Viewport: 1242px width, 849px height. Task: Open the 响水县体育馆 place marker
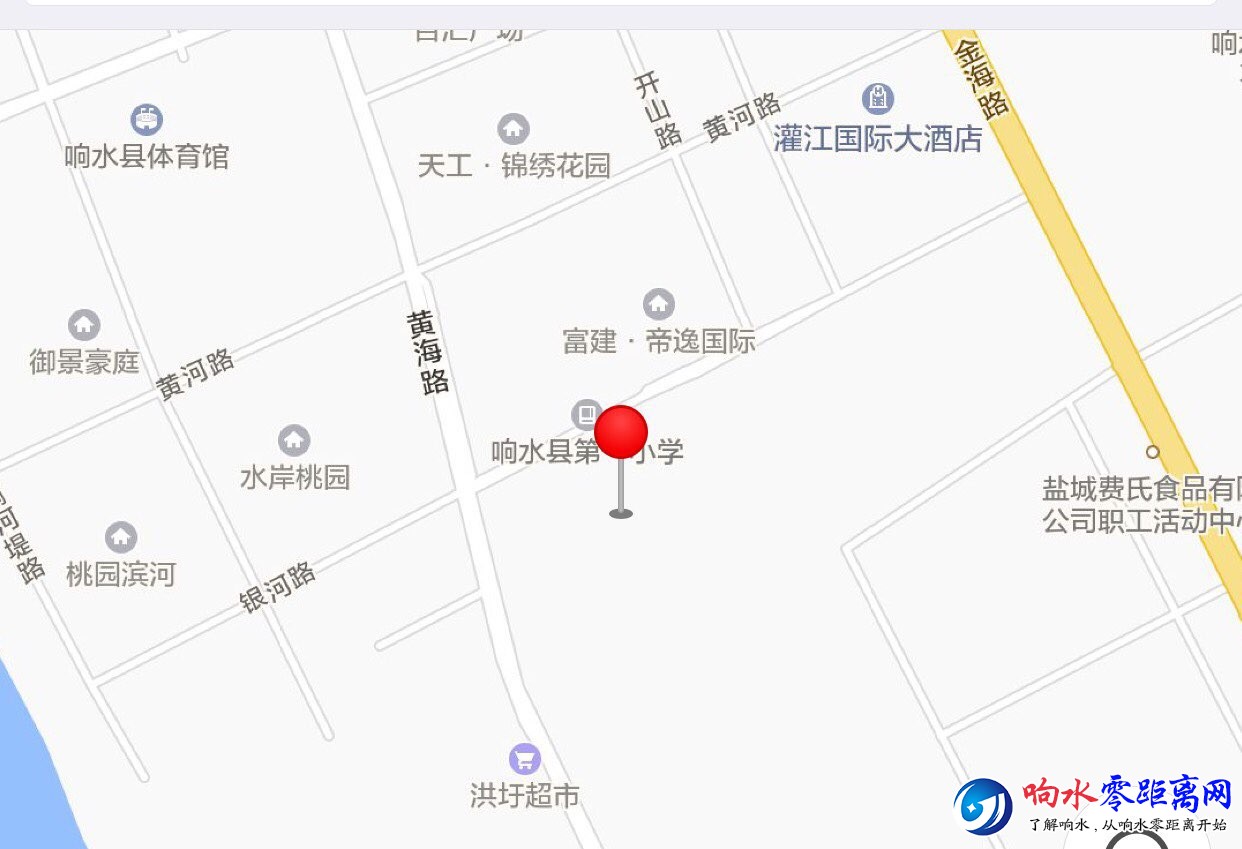pos(147,120)
